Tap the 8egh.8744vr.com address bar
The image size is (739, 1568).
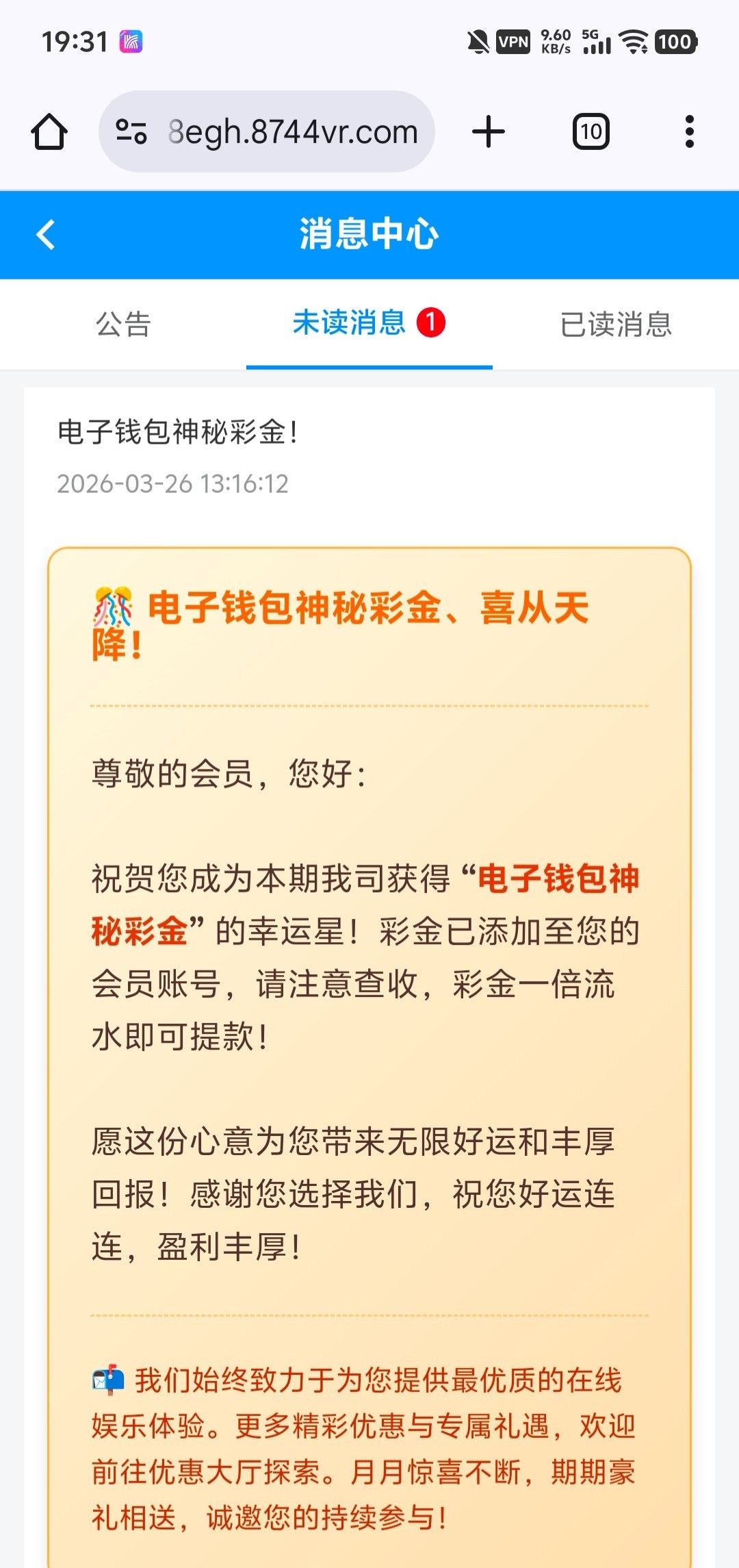(x=293, y=131)
